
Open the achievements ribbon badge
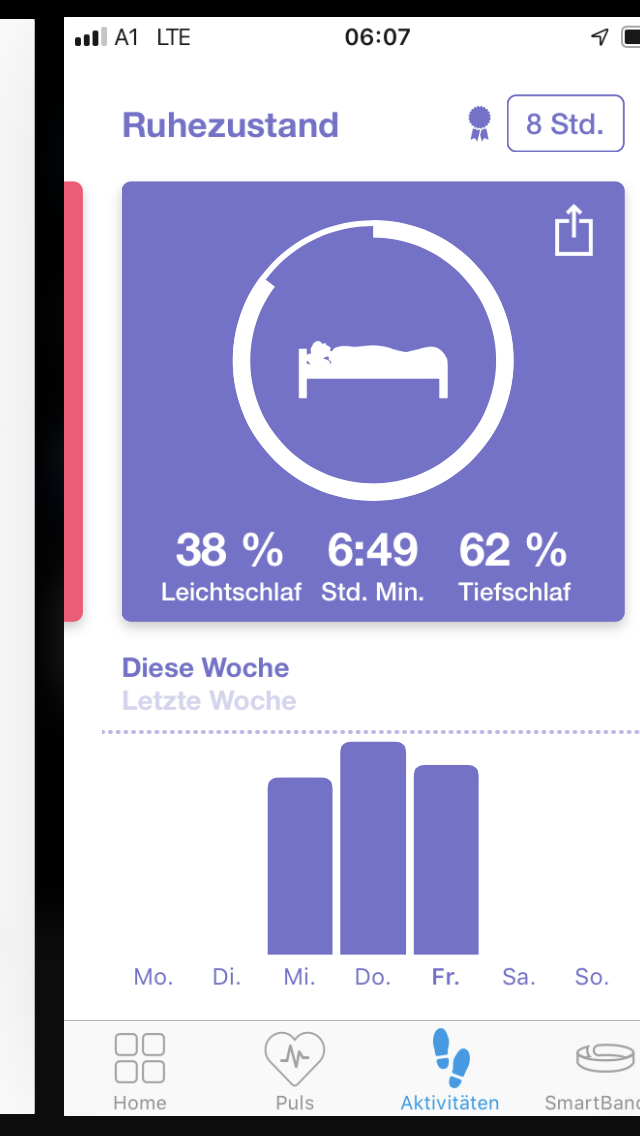coord(480,124)
